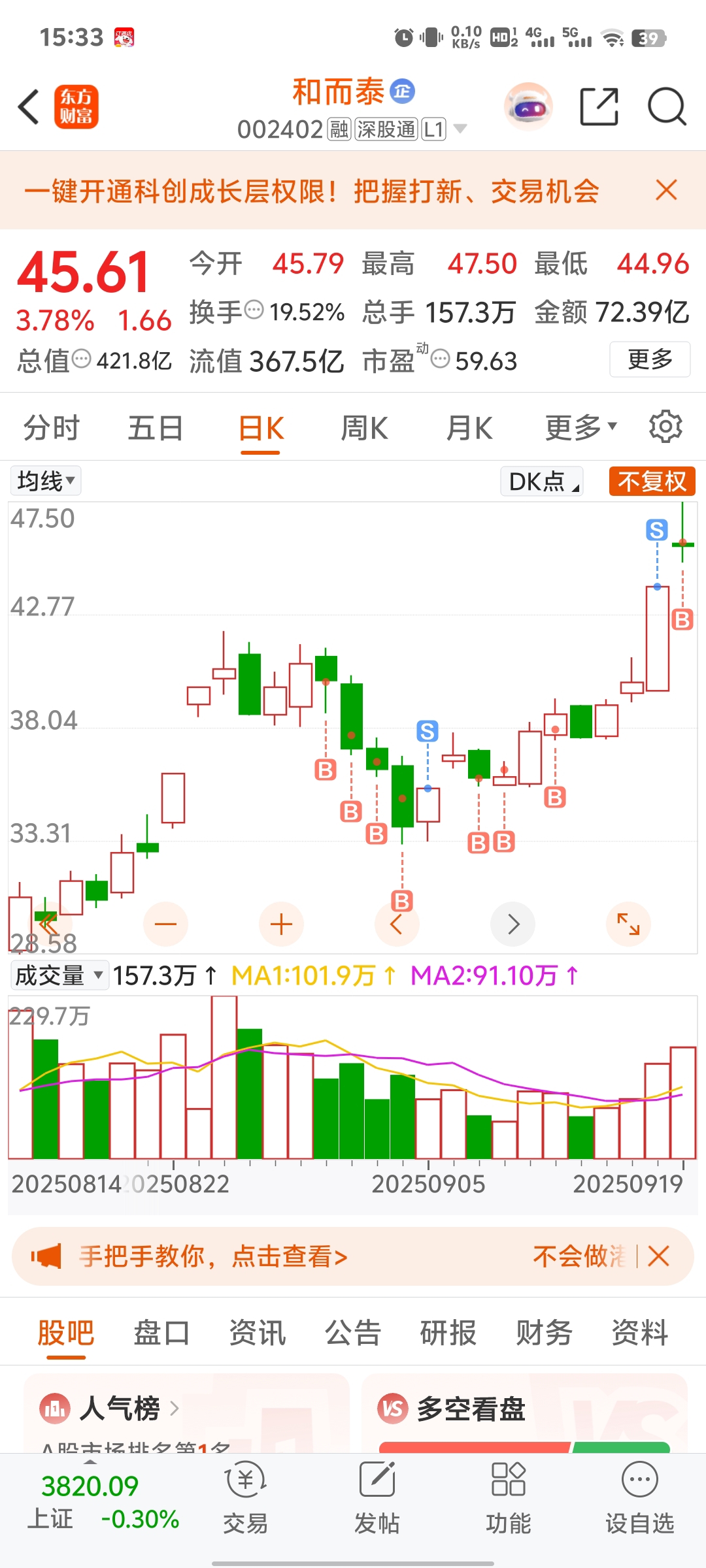706x1568 pixels.
Task: Switch to the 公告 tab
Action: (x=353, y=1333)
